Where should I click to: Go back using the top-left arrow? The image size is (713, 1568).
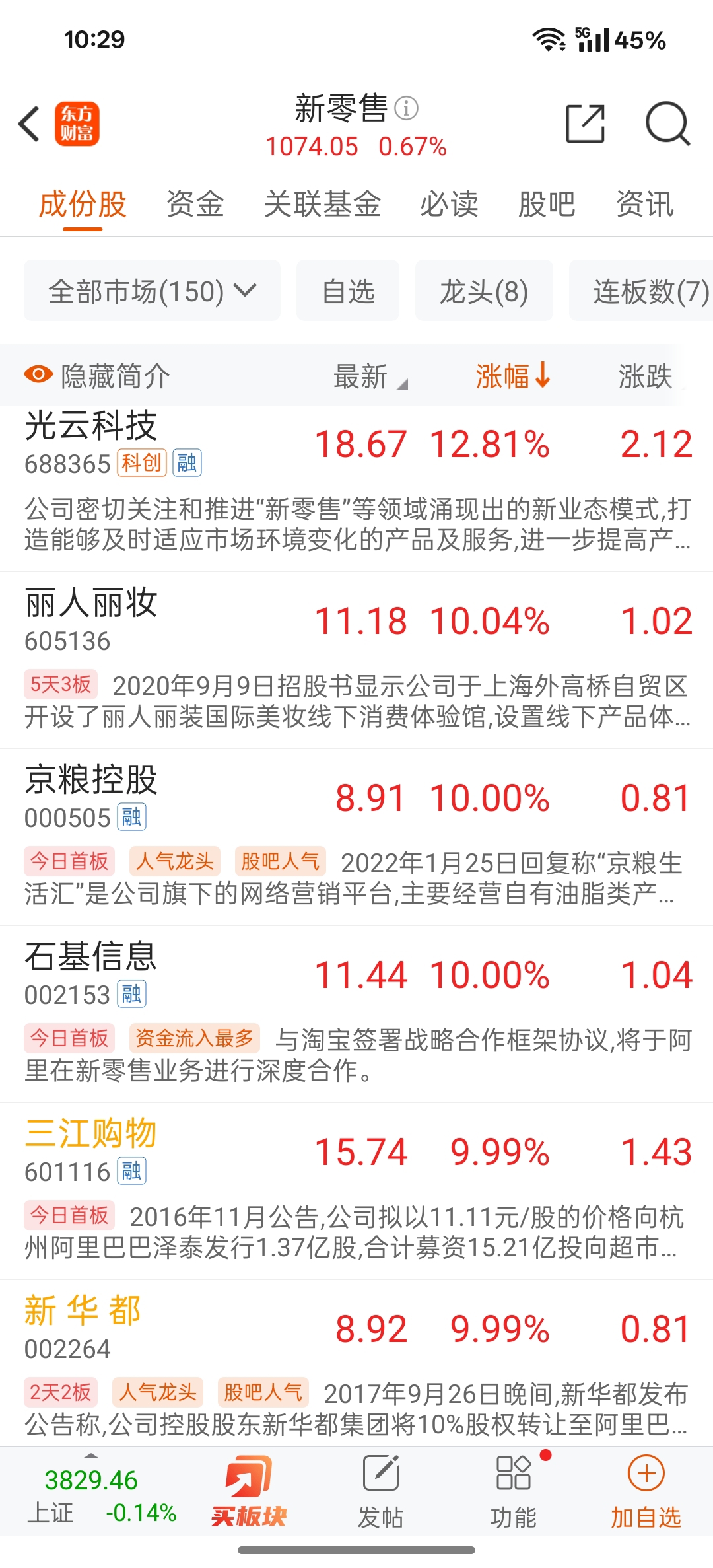click(30, 124)
